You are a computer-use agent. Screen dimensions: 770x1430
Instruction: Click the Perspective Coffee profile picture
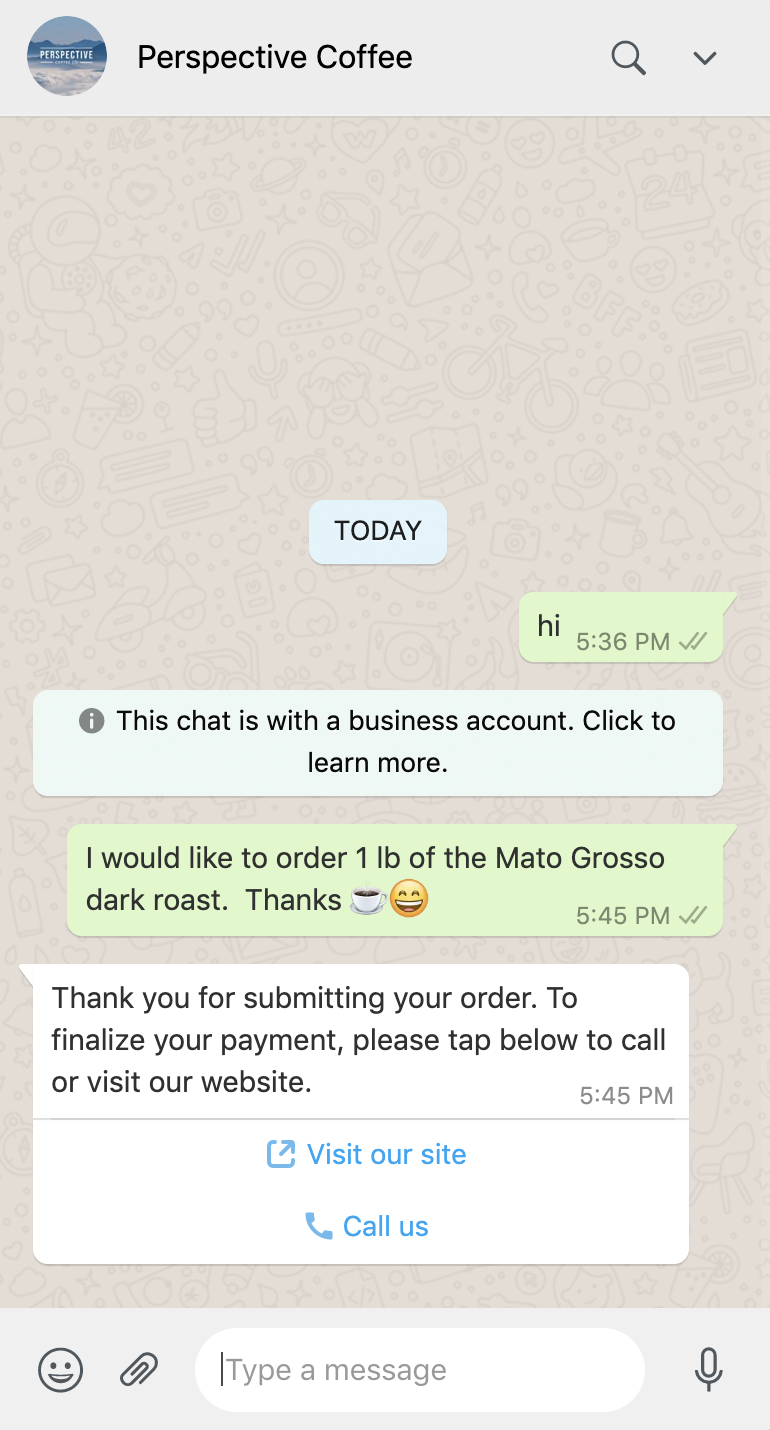[67, 57]
